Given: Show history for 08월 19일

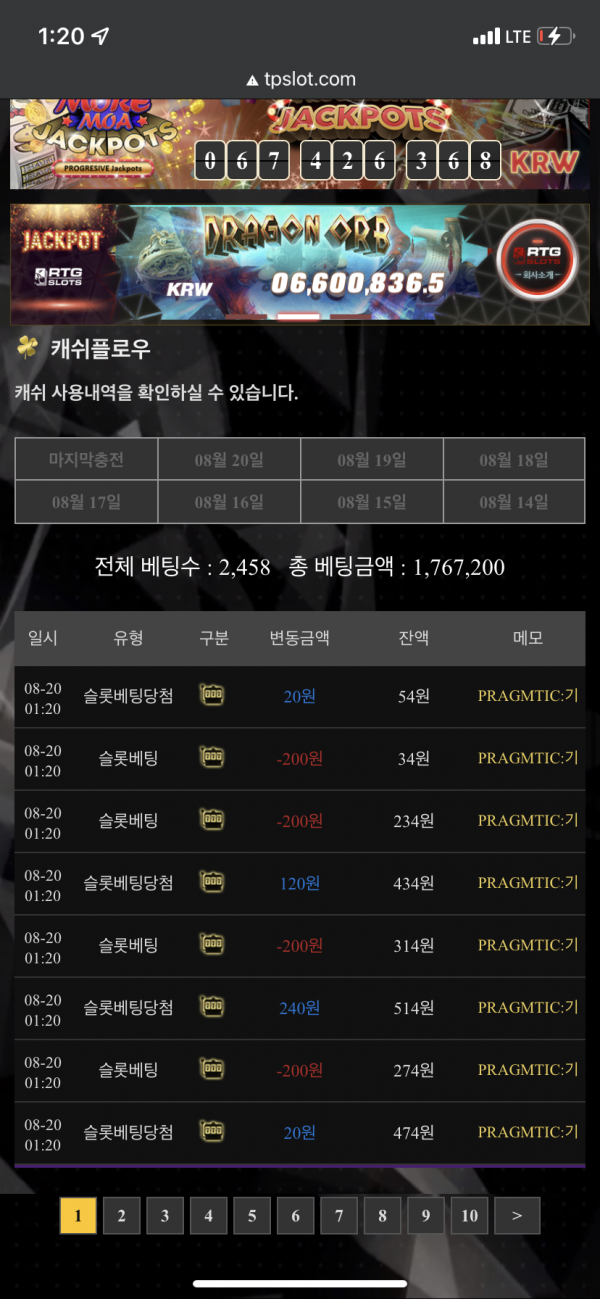Looking at the screenshot, I should pos(372,460).
